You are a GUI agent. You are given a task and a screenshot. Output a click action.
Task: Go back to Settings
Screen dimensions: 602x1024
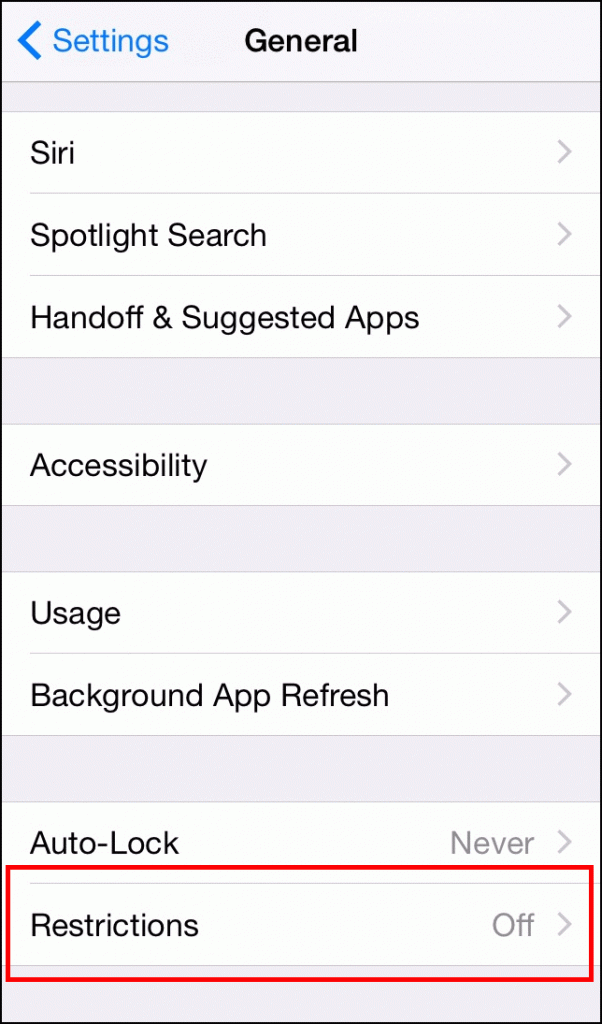tap(93, 41)
